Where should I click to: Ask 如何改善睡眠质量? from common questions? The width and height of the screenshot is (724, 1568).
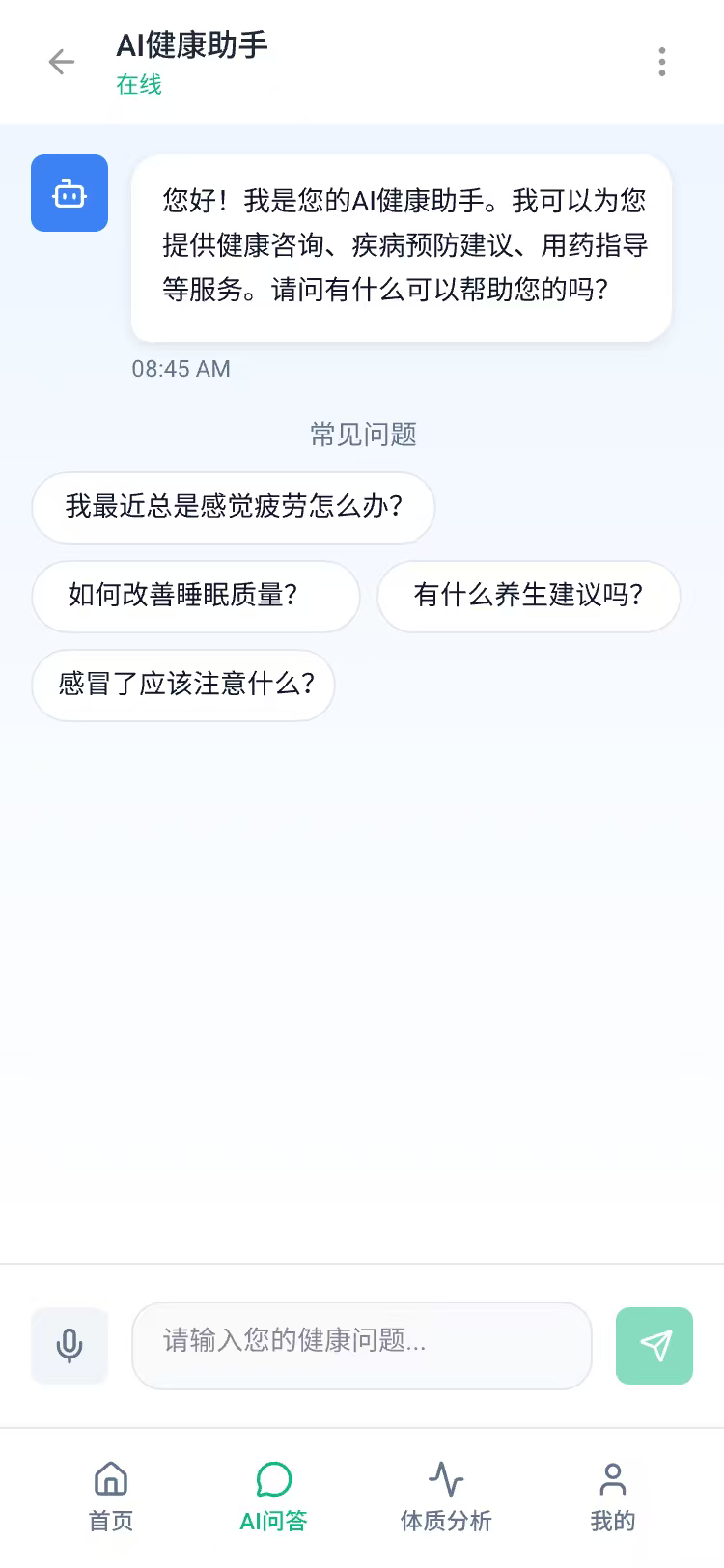(196, 596)
